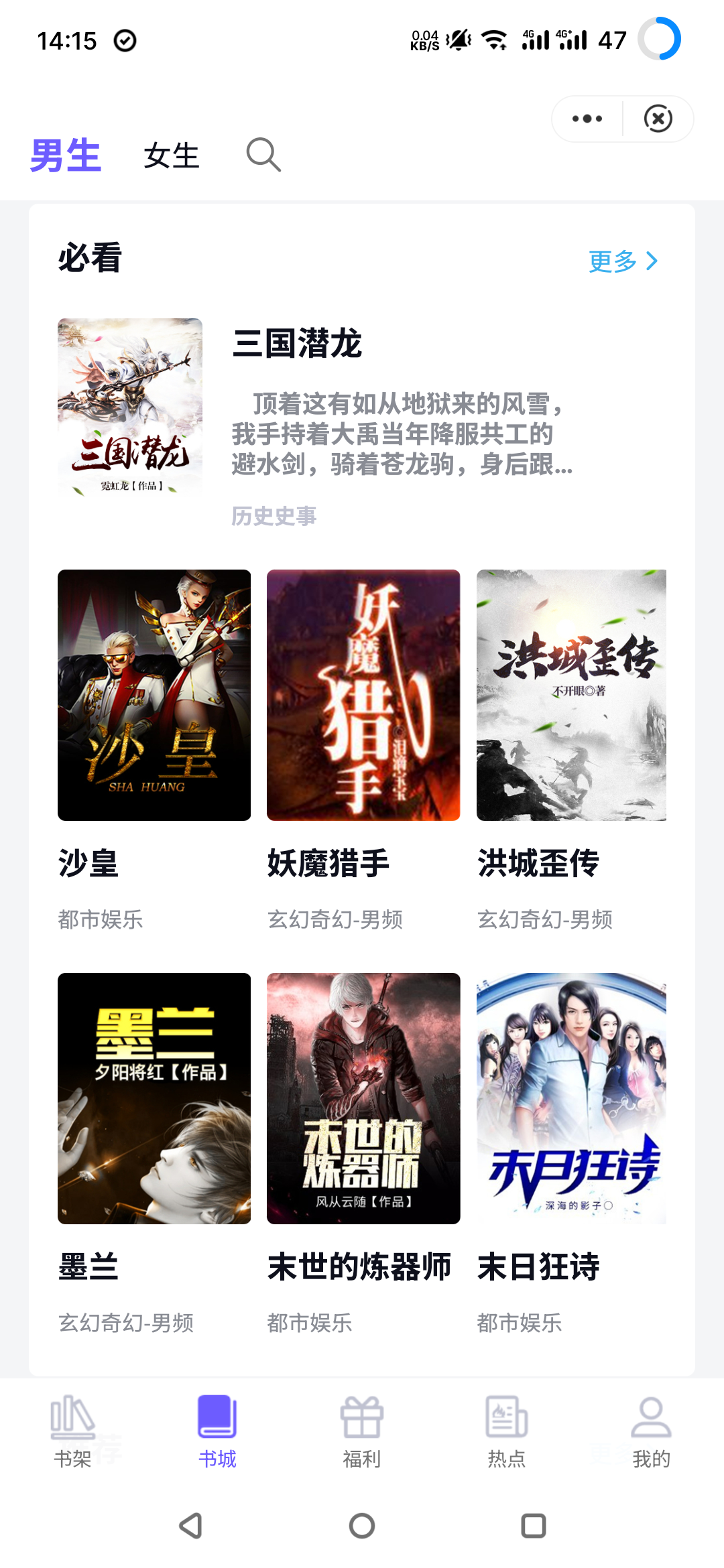The image size is (724, 1568).
Task: Tap the system home button
Action: [x=362, y=1526]
